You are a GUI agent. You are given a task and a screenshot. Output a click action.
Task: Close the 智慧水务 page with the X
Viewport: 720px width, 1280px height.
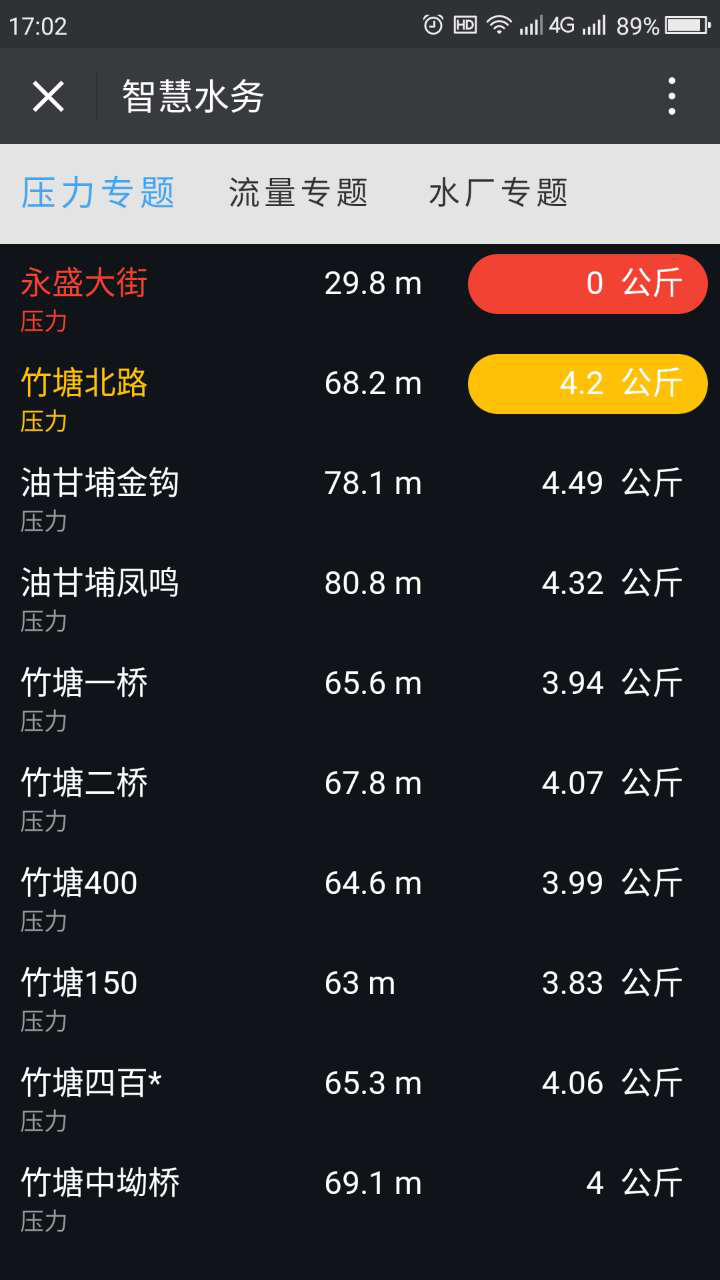click(x=47, y=97)
